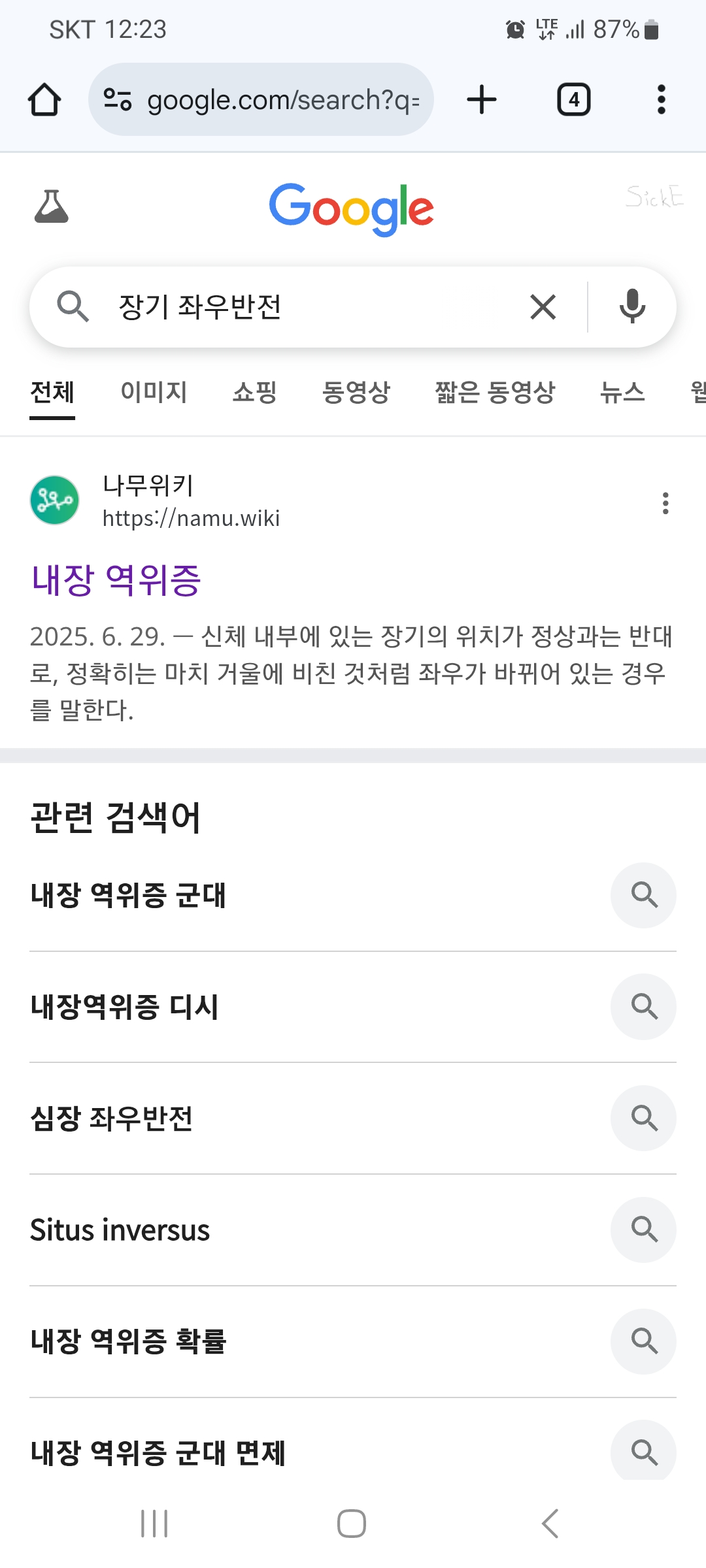Switch to the 뉴스 tab
706x1568 pixels.
[x=622, y=392]
